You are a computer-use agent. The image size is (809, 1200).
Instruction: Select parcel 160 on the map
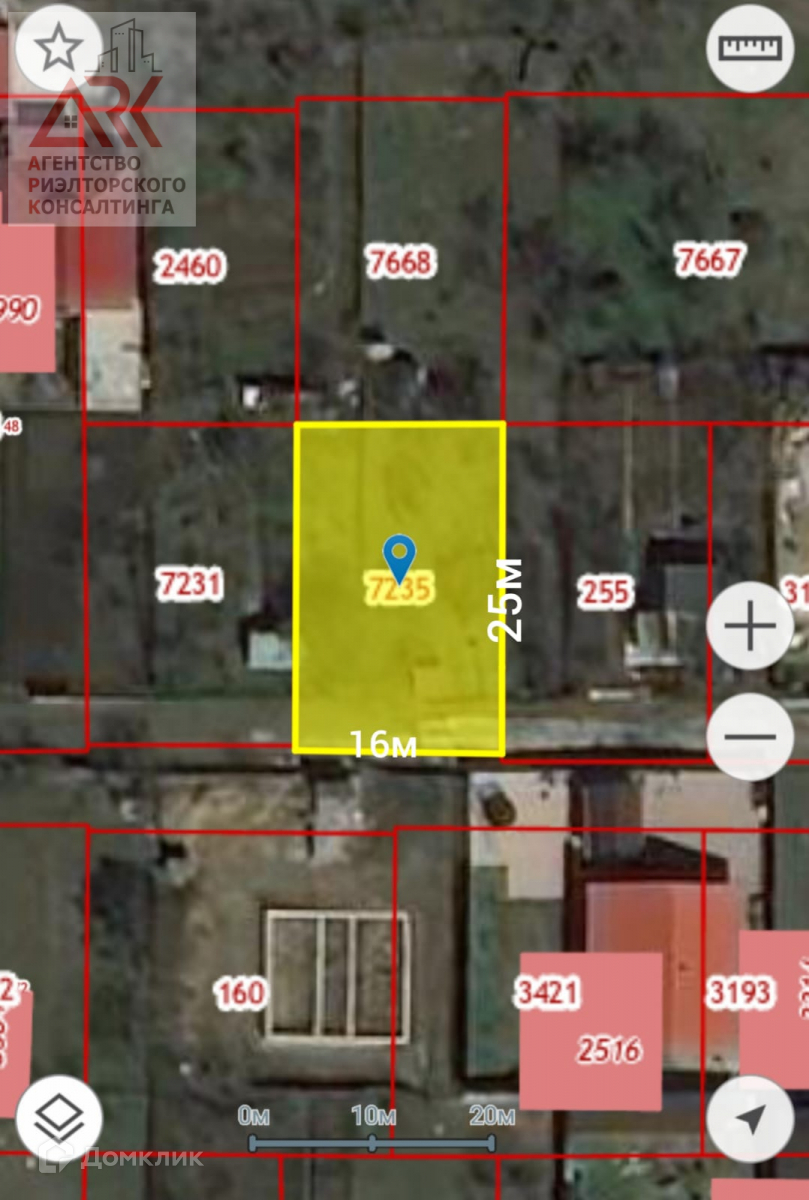click(x=241, y=993)
